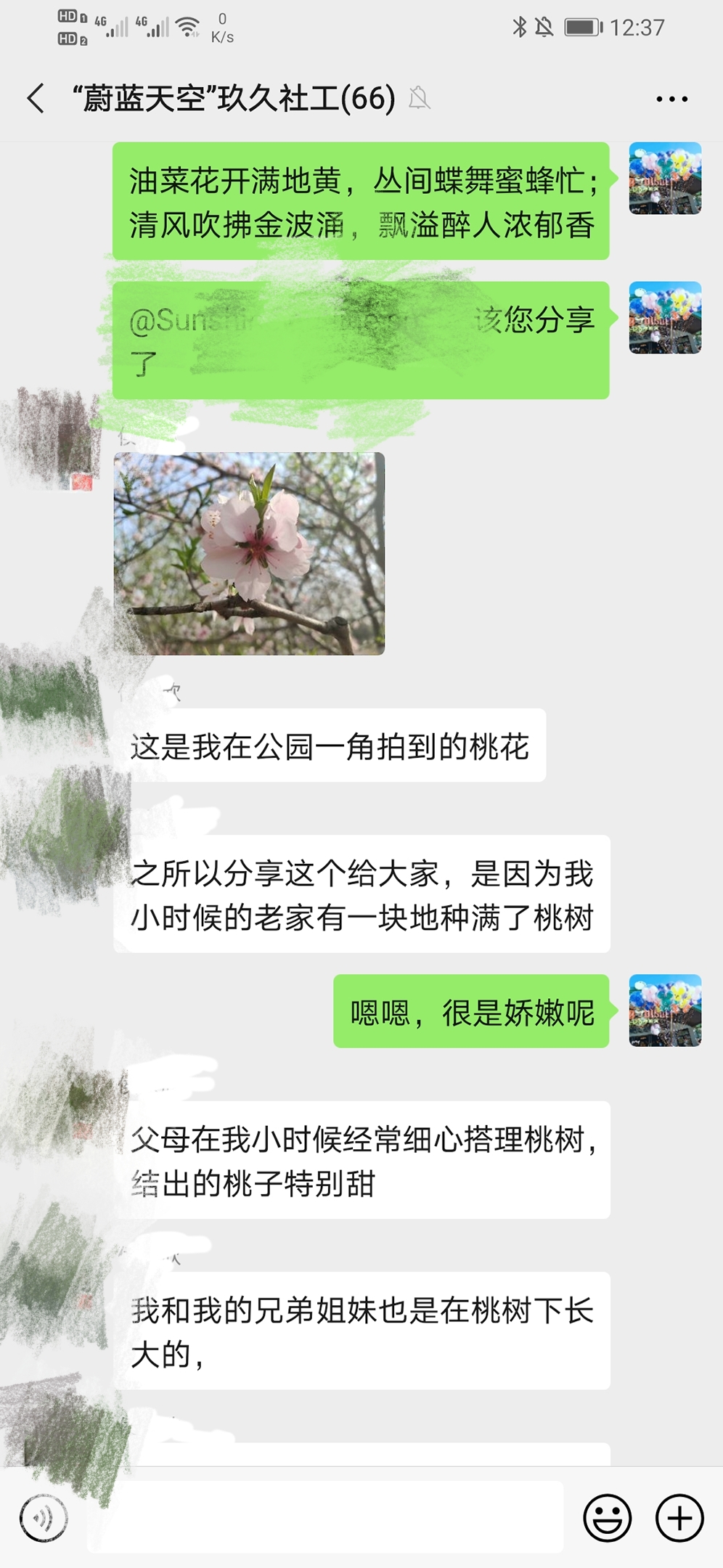Viewport: 723px width, 1568px height.
Task: Switch to voice message input
Action: [x=44, y=1517]
